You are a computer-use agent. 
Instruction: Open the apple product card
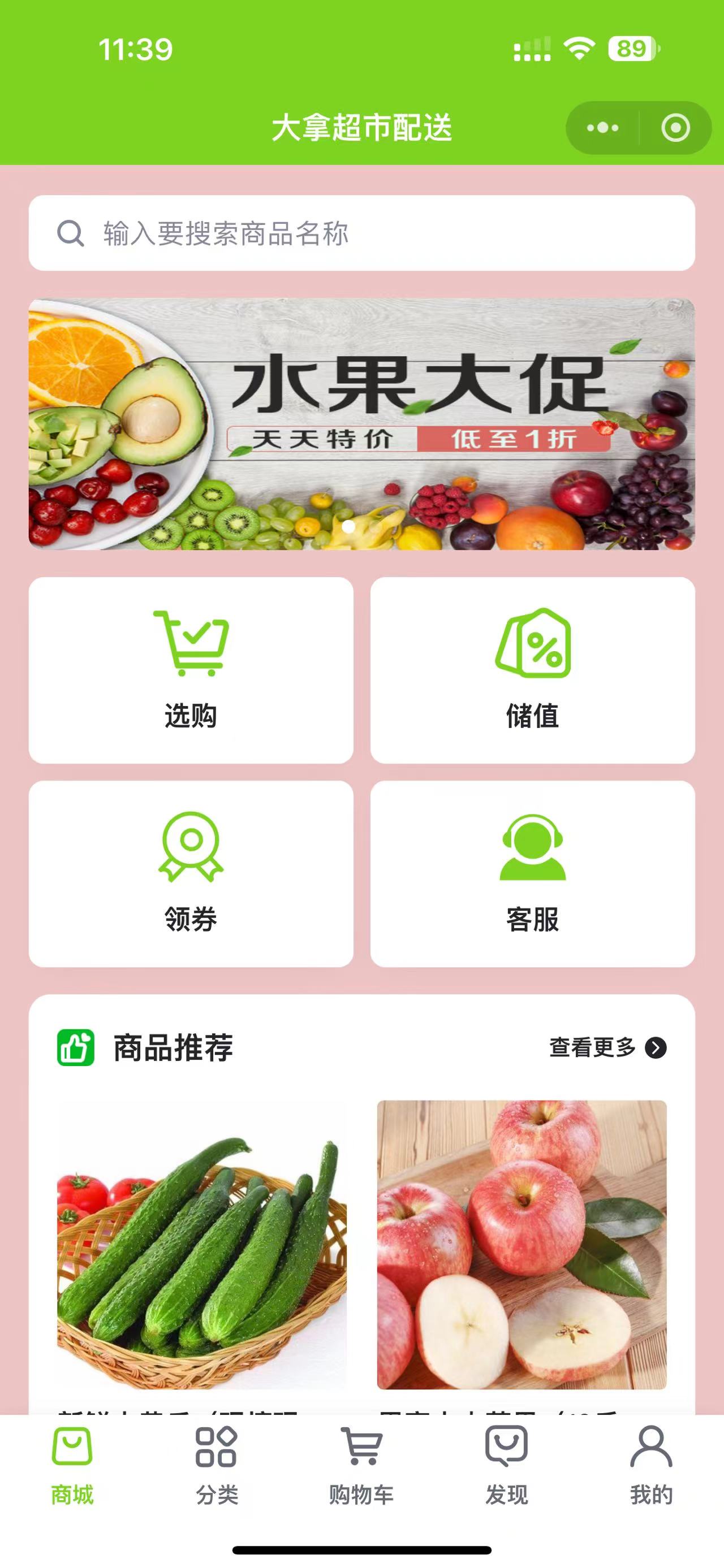pos(522,1245)
